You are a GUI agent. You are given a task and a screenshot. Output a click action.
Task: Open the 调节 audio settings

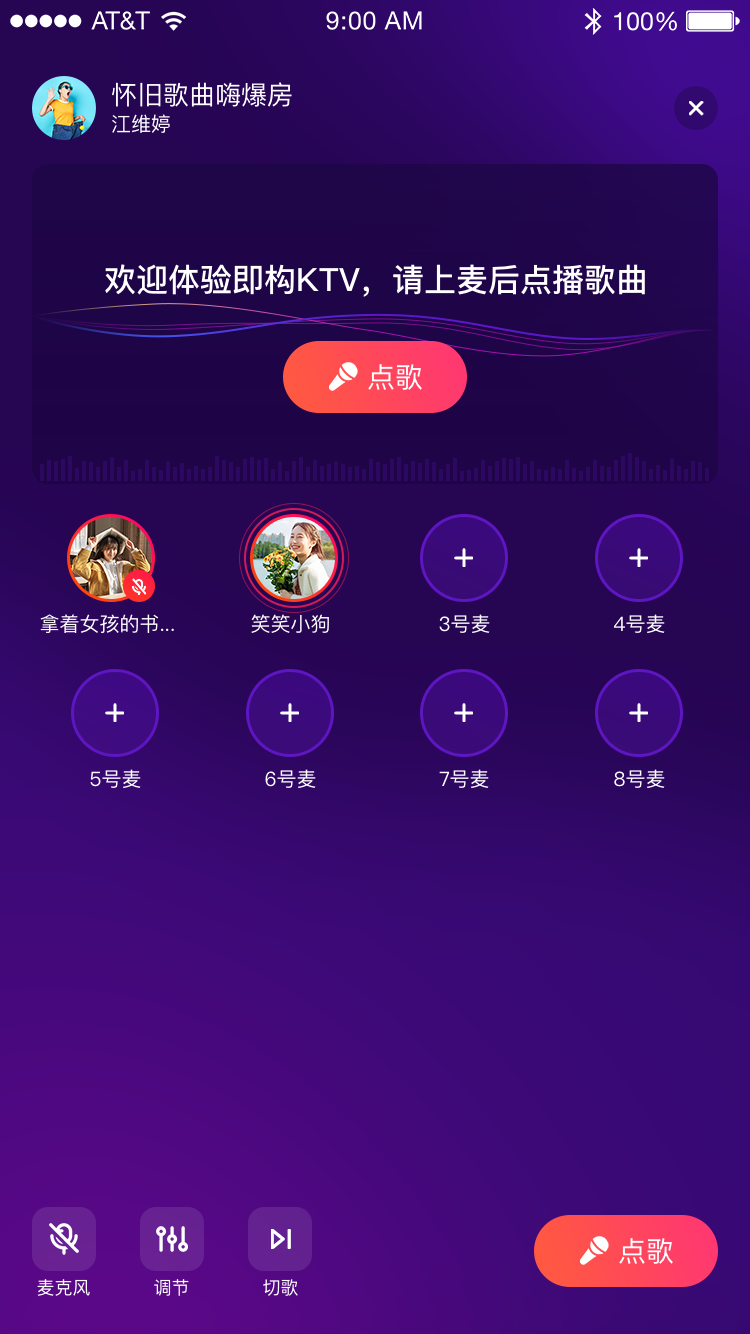click(172, 1239)
